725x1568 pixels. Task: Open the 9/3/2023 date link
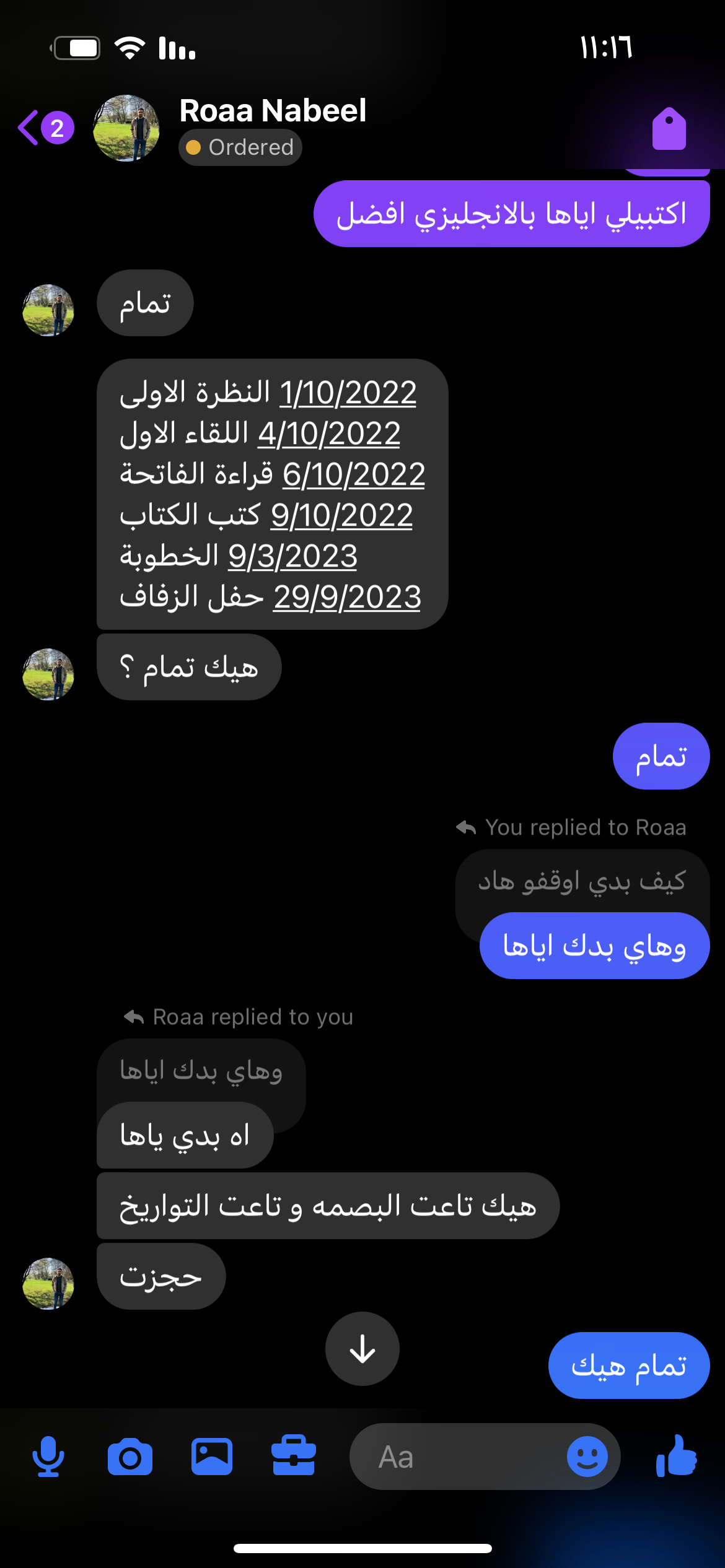pyautogui.click(x=292, y=556)
